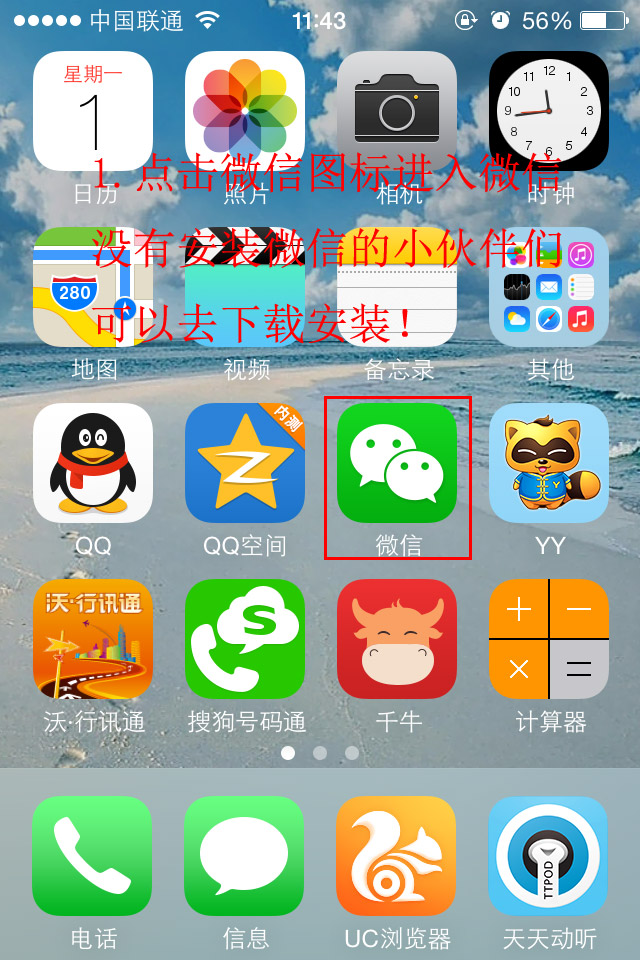
Task: Tap the 微信 WeChat icon
Action: point(397,463)
